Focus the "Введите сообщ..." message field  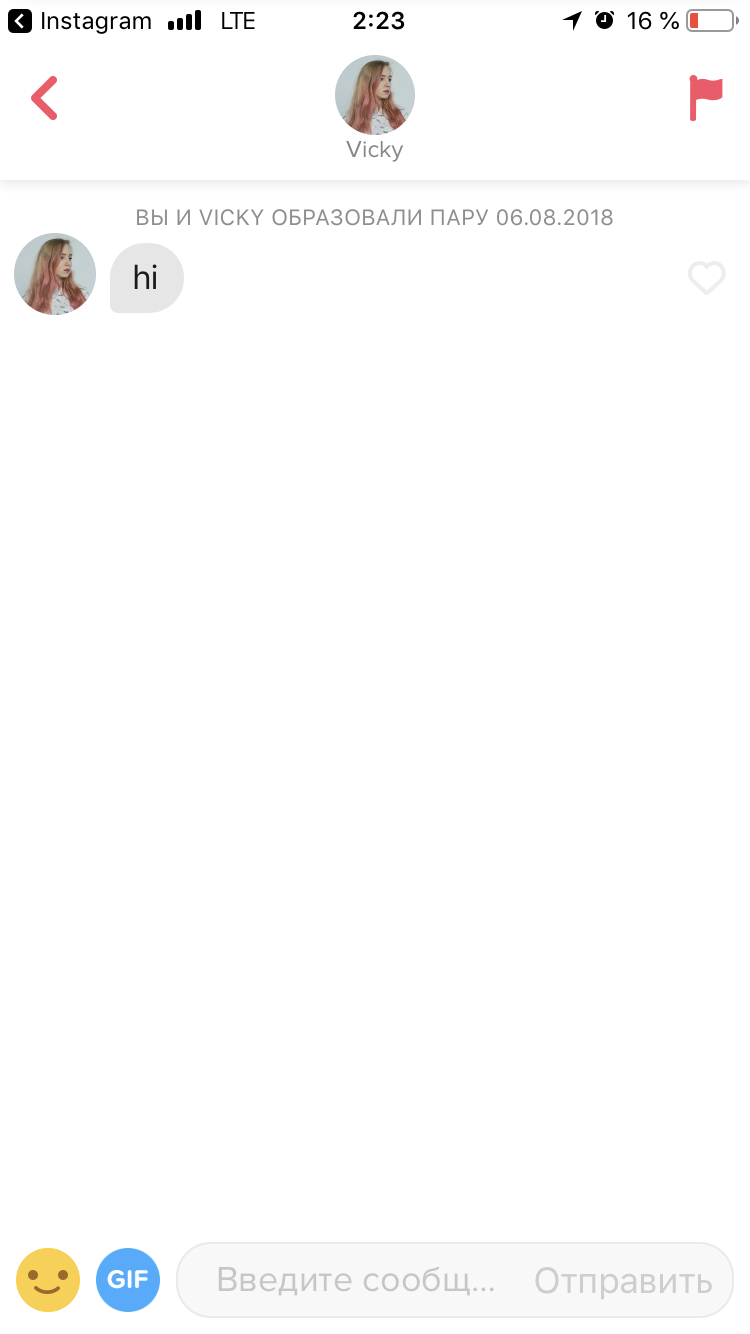pyautogui.click(x=355, y=1280)
